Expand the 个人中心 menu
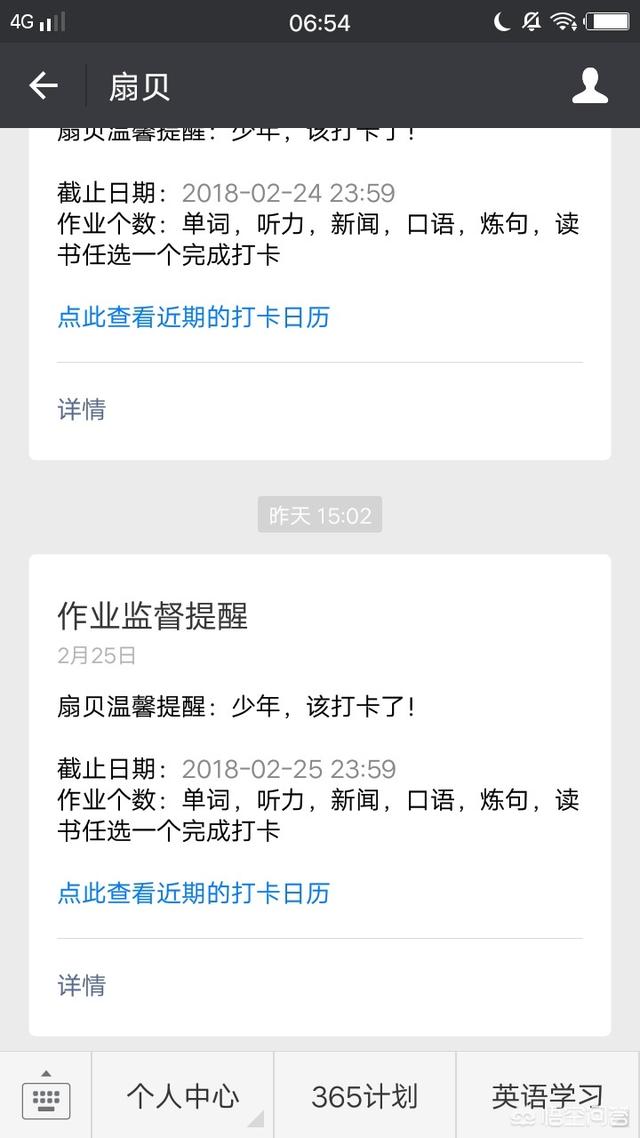The image size is (640, 1138). (x=183, y=1096)
